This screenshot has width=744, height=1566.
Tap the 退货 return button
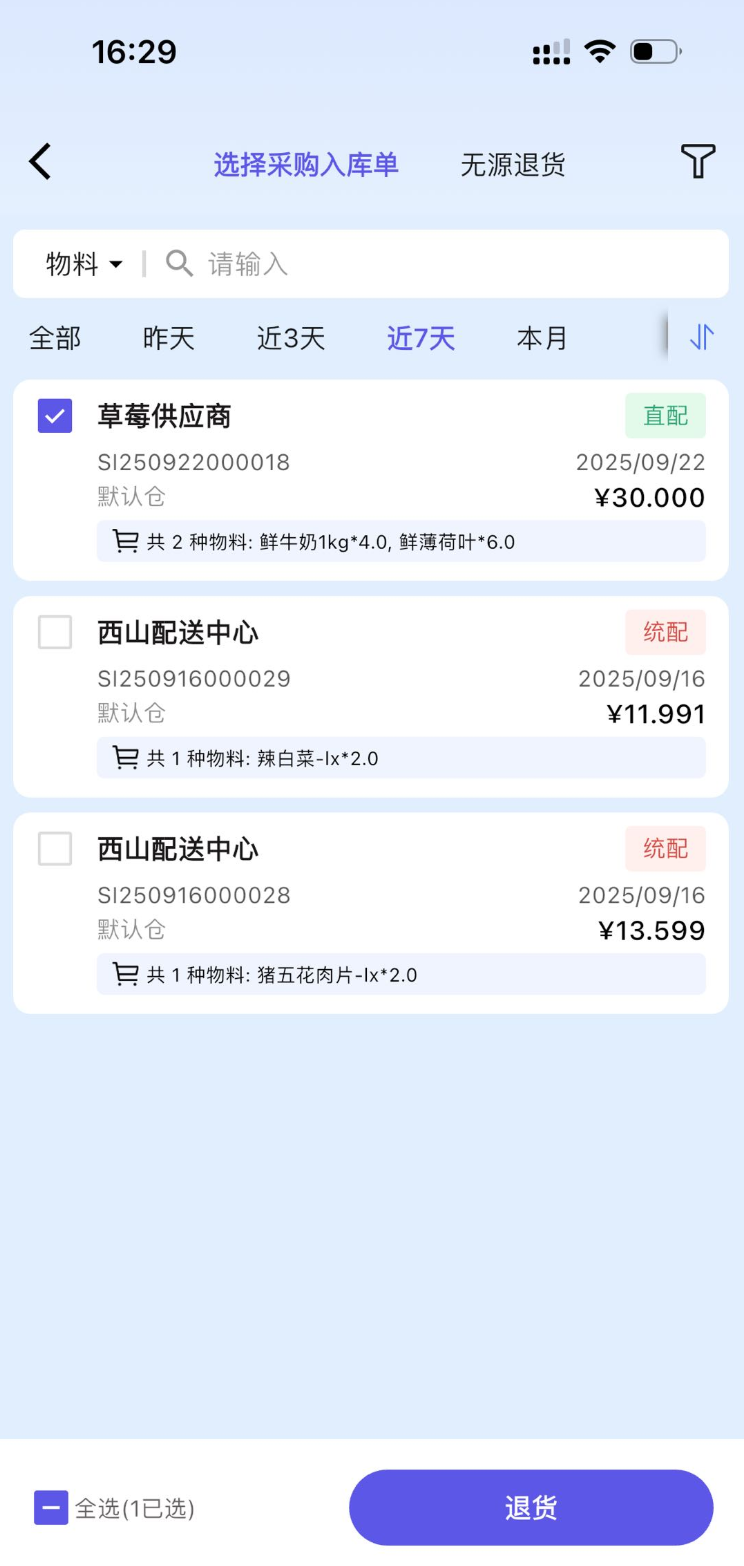[x=531, y=1508]
